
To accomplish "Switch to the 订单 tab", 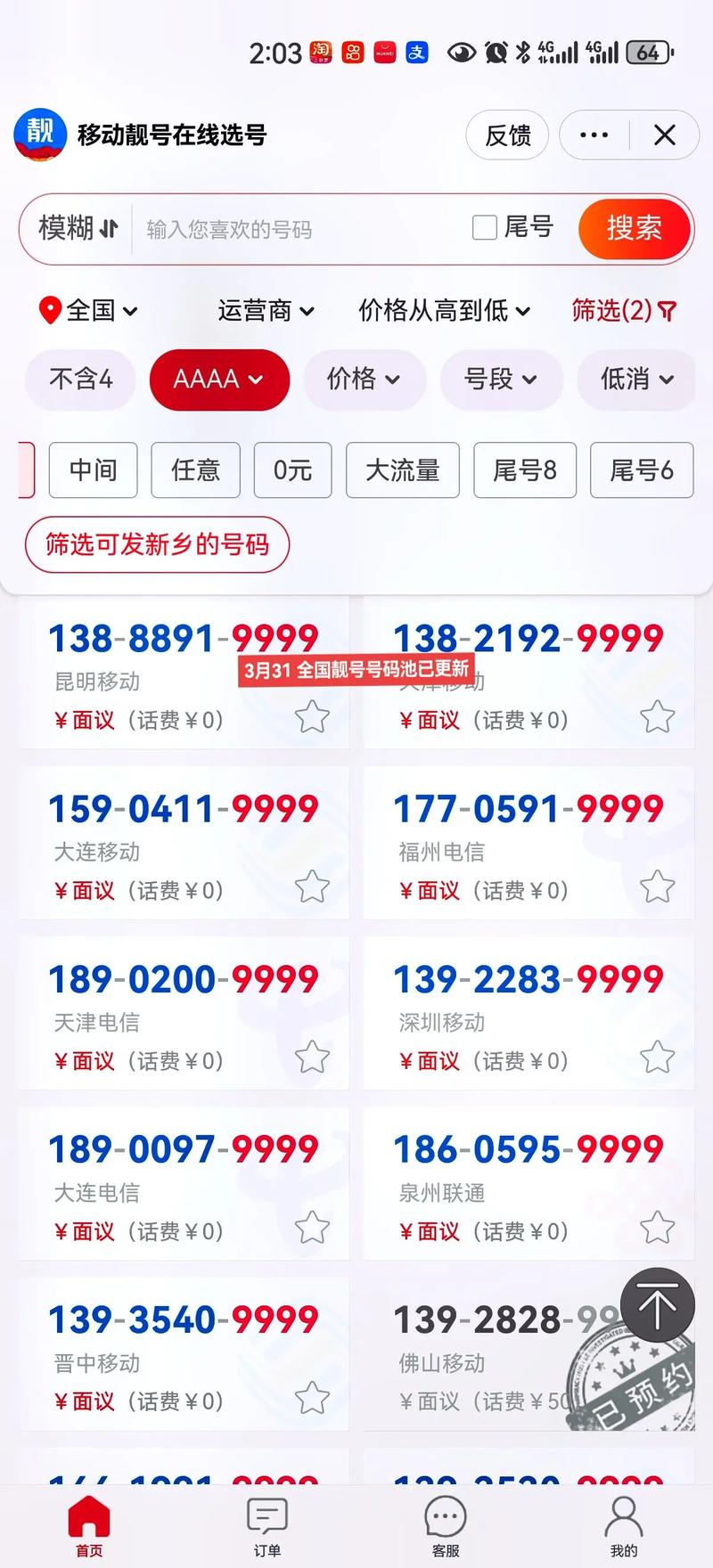I will point(266,1527).
